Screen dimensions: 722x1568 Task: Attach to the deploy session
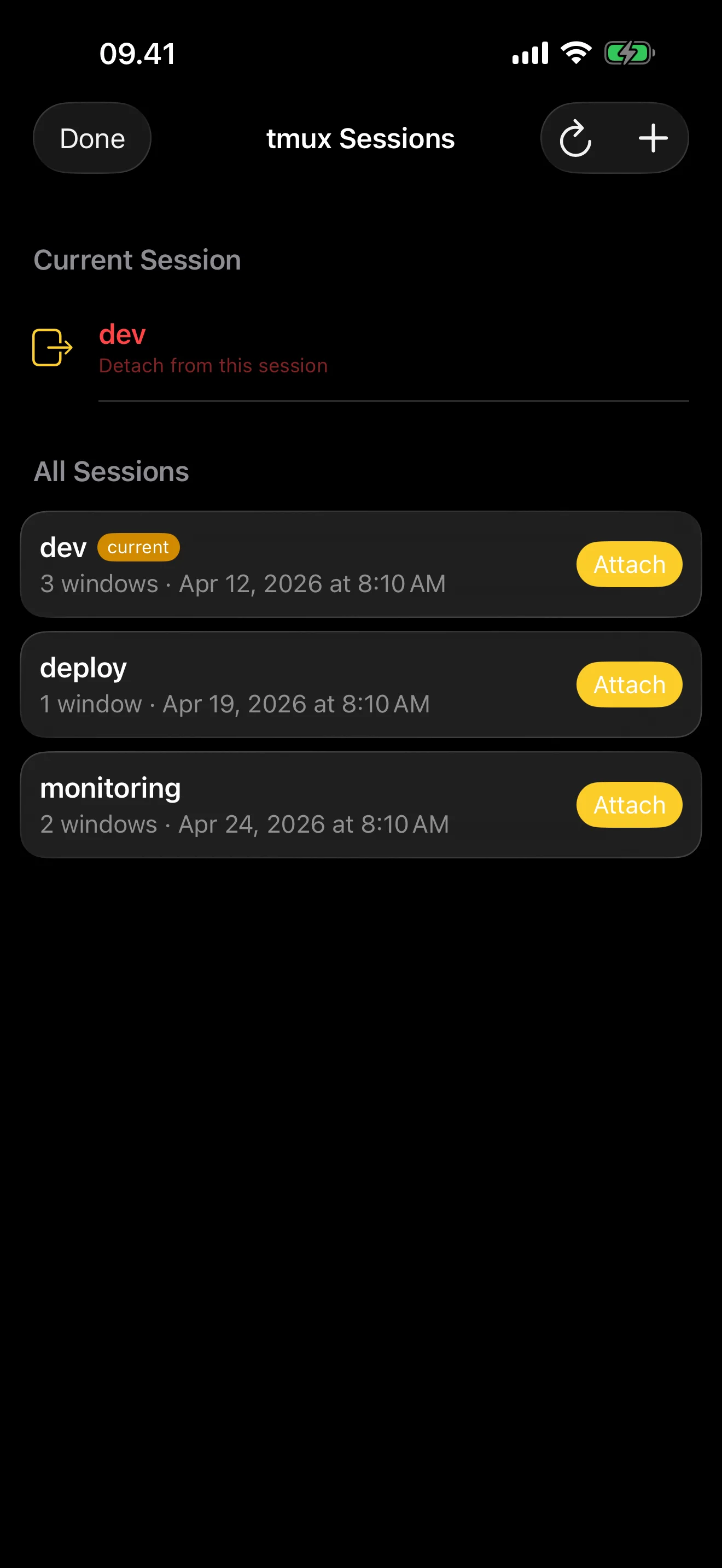(629, 684)
